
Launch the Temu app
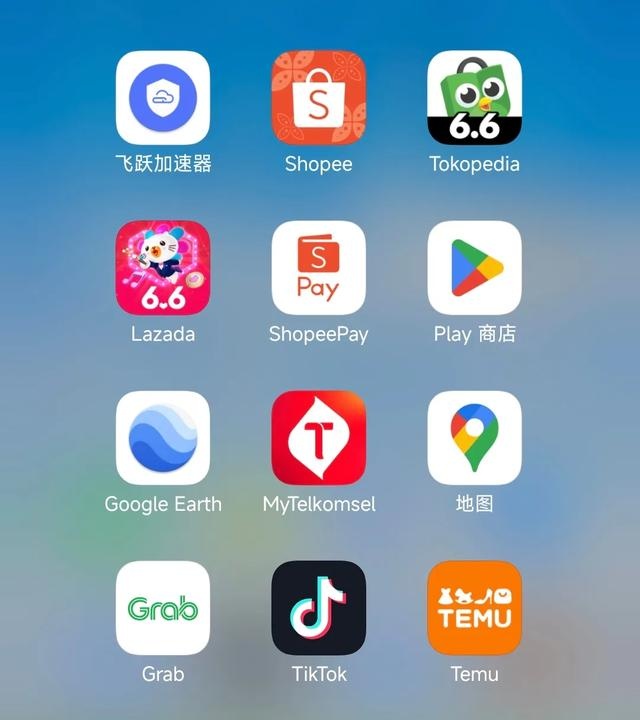pos(475,608)
